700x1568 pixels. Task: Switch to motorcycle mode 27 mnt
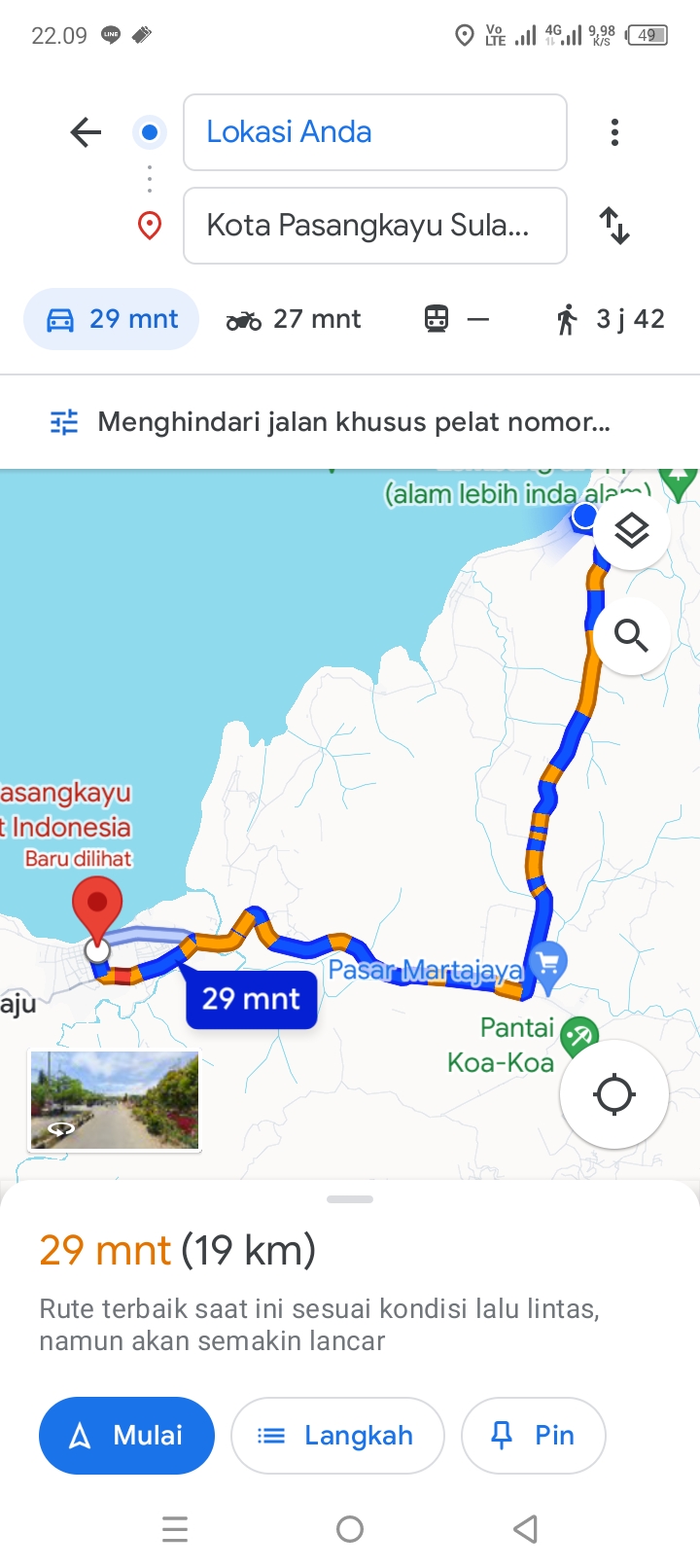pyautogui.click(x=293, y=319)
